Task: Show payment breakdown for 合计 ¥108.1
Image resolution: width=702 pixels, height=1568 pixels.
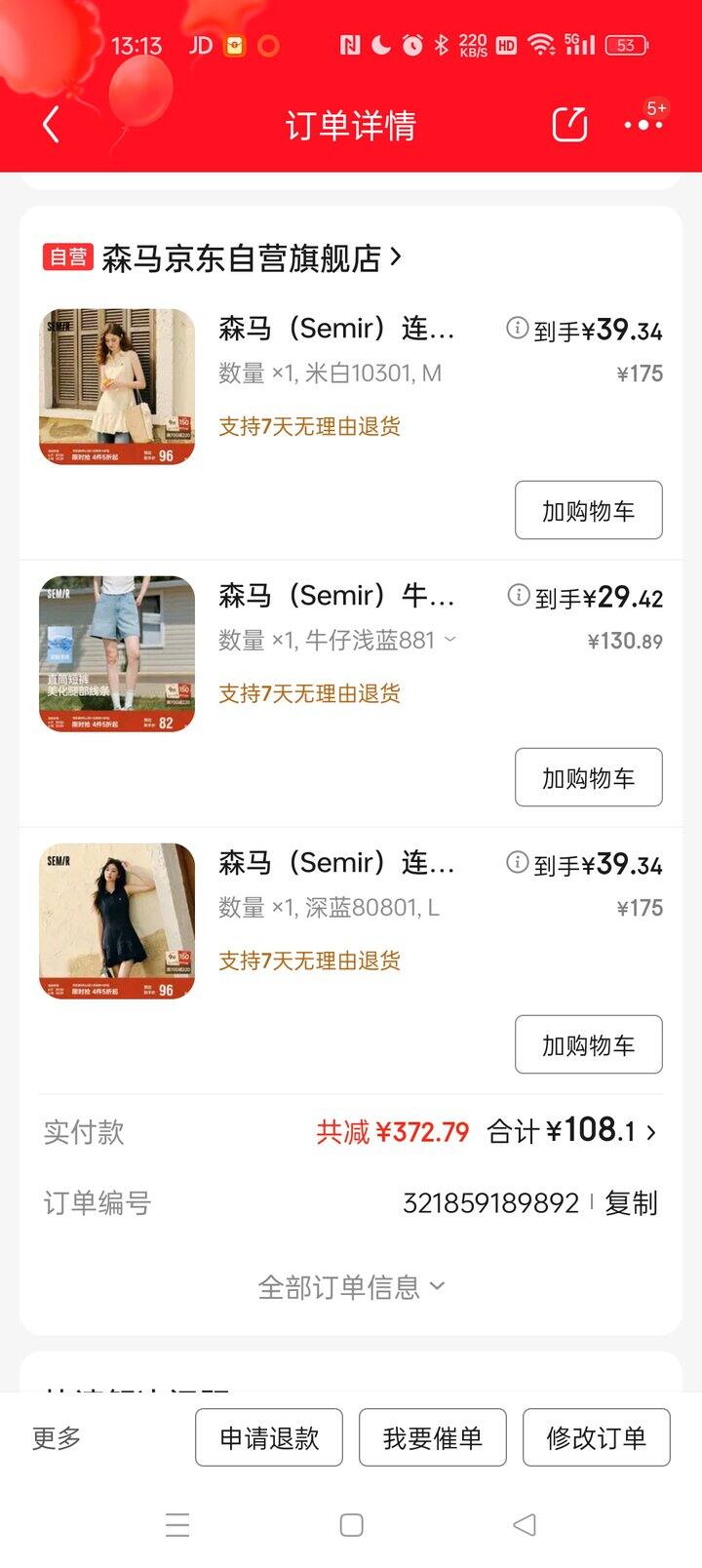Action: 572,1131
